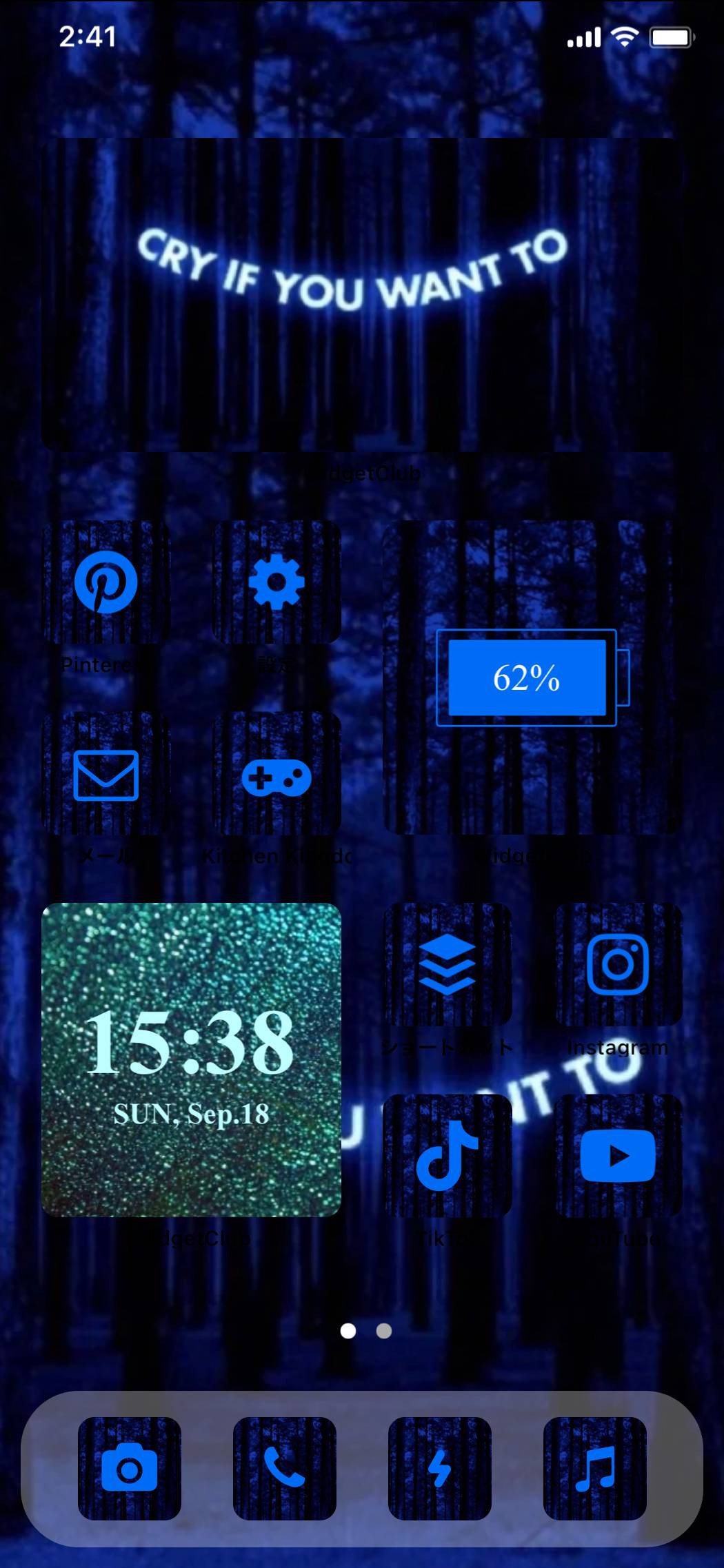Open YouTube
Viewport: 724px width, 1568px height.
tap(618, 1155)
